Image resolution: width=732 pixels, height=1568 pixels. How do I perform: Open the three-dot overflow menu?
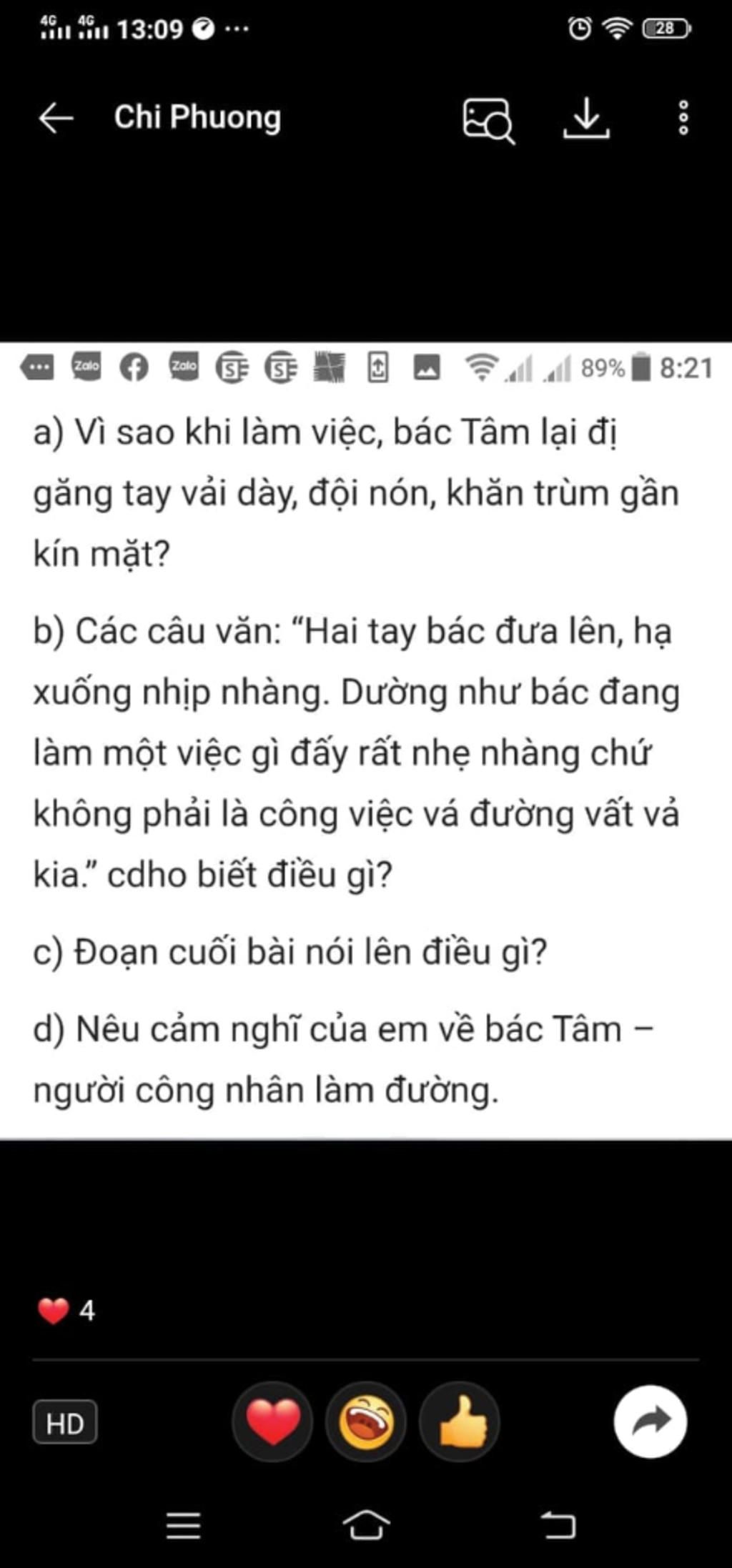coord(683,118)
